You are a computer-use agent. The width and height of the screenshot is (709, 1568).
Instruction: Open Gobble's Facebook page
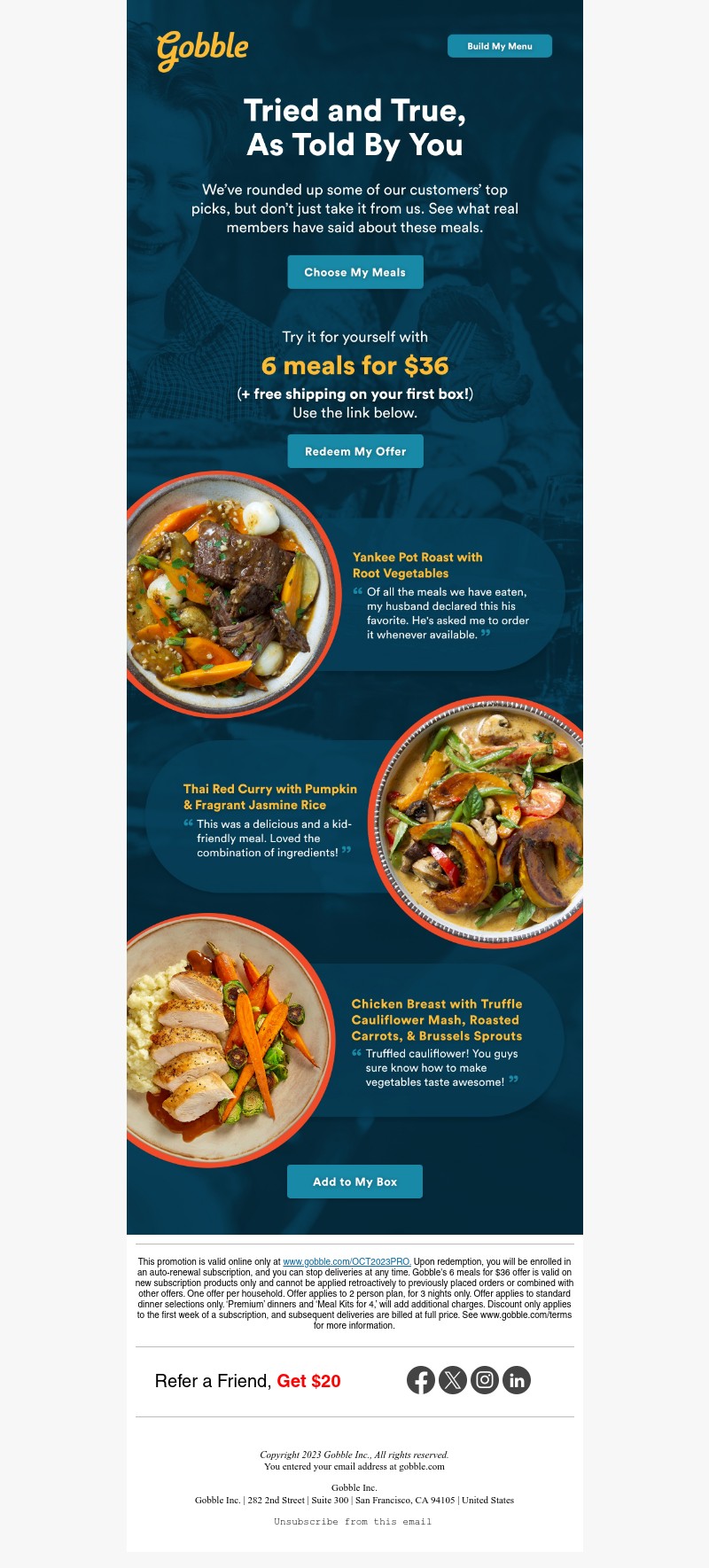click(421, 1380)
